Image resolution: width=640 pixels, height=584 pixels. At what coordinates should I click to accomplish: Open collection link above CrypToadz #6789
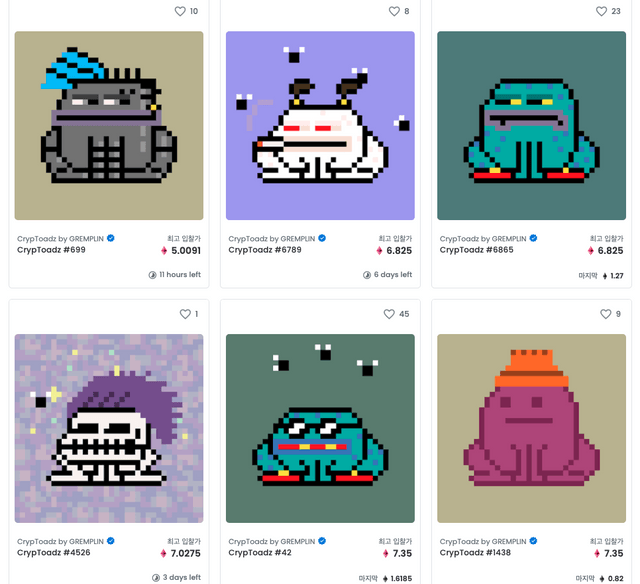tap(271, 239)
